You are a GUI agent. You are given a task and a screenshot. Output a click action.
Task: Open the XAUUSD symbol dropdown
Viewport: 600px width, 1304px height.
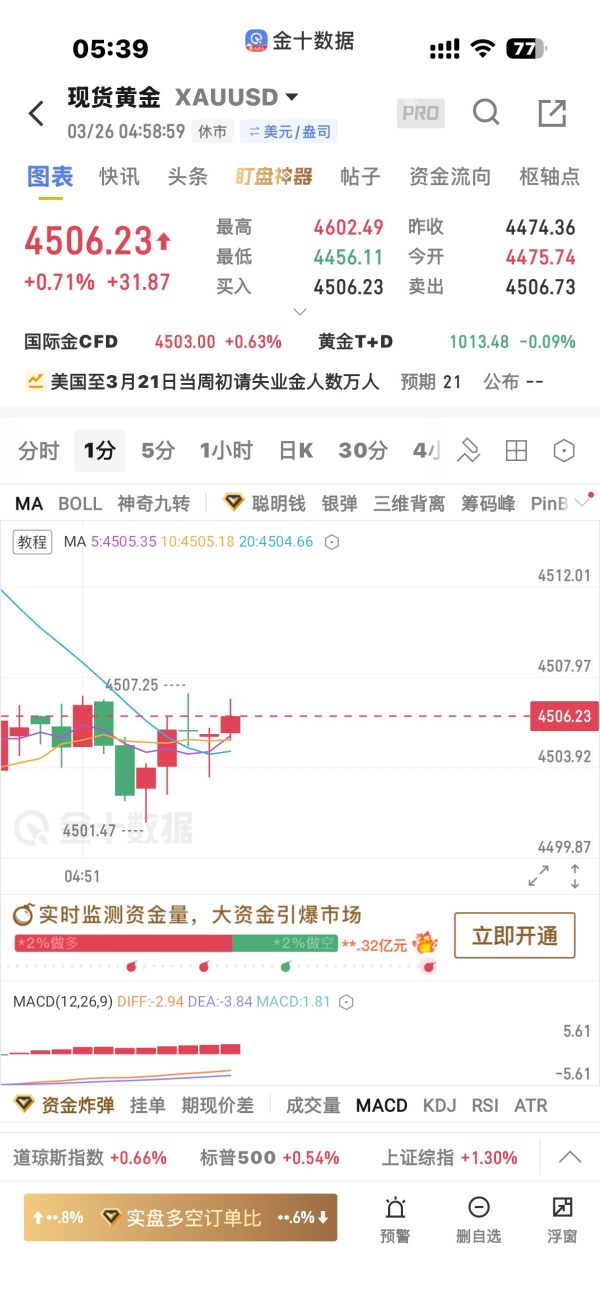tap(237, 97)
